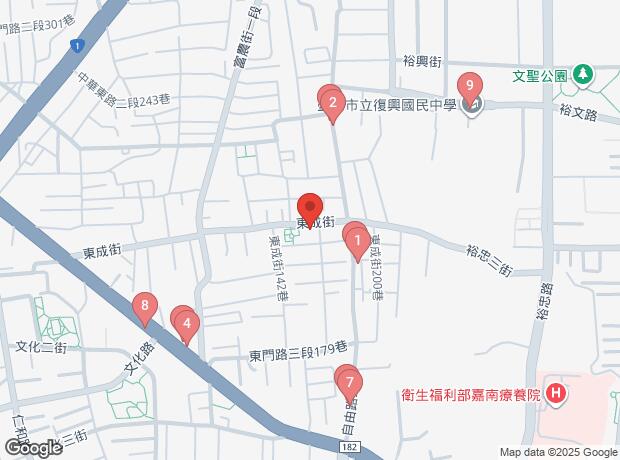Open map pin number 4

[187, 324]
